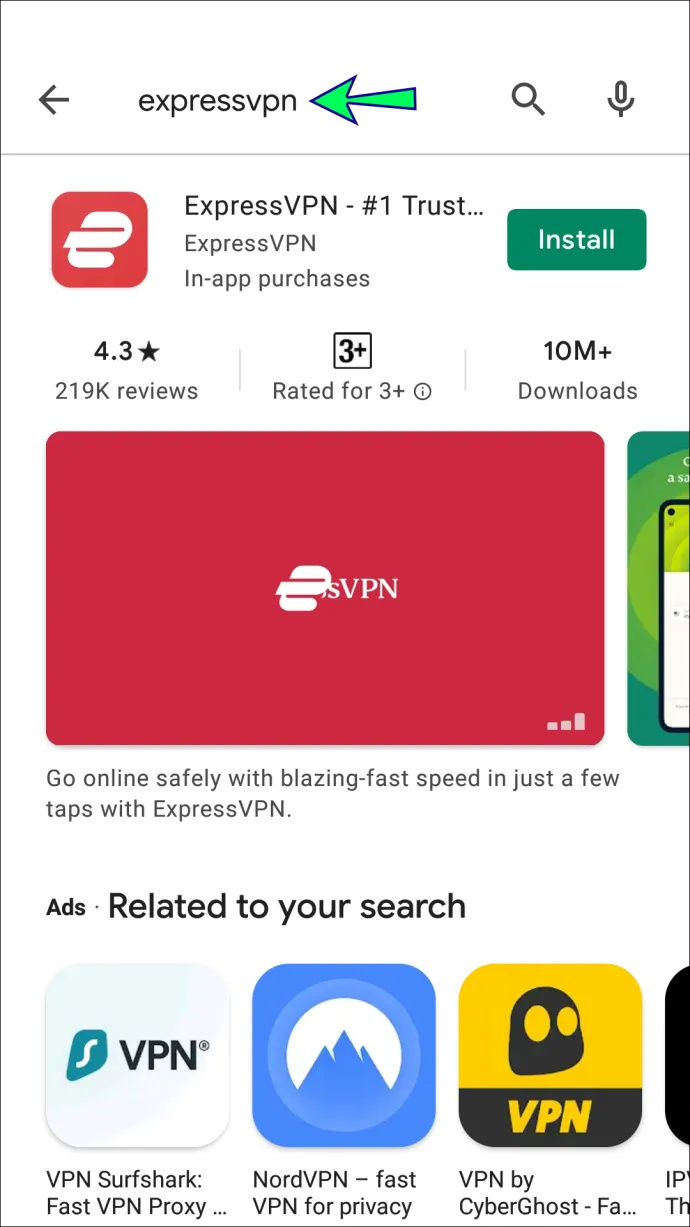Tap the magnifier search icon
The image size is (690, 1227).
pyautogui.click(x=527, y=100)
